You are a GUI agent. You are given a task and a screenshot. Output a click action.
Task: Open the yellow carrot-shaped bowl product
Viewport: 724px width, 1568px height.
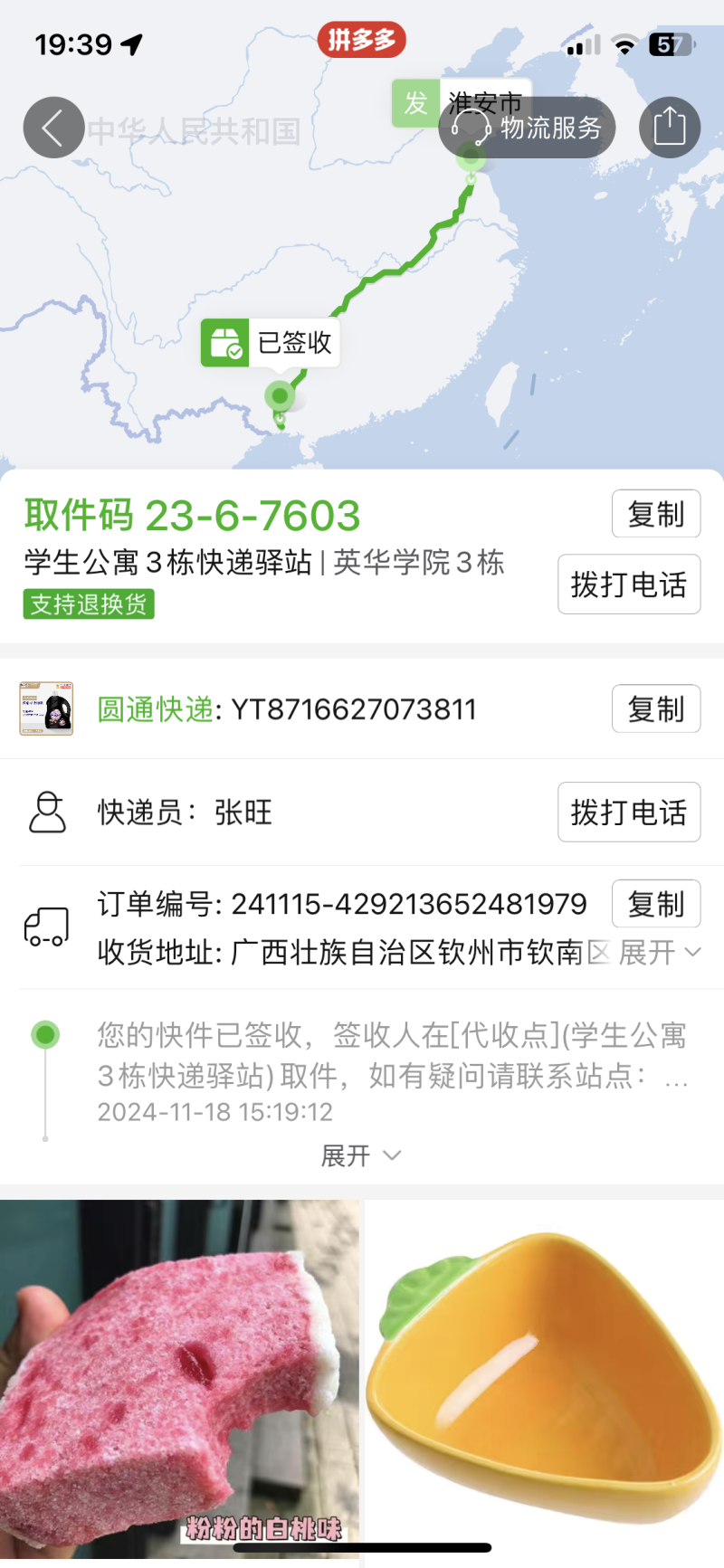click(x=545, y=1380)
